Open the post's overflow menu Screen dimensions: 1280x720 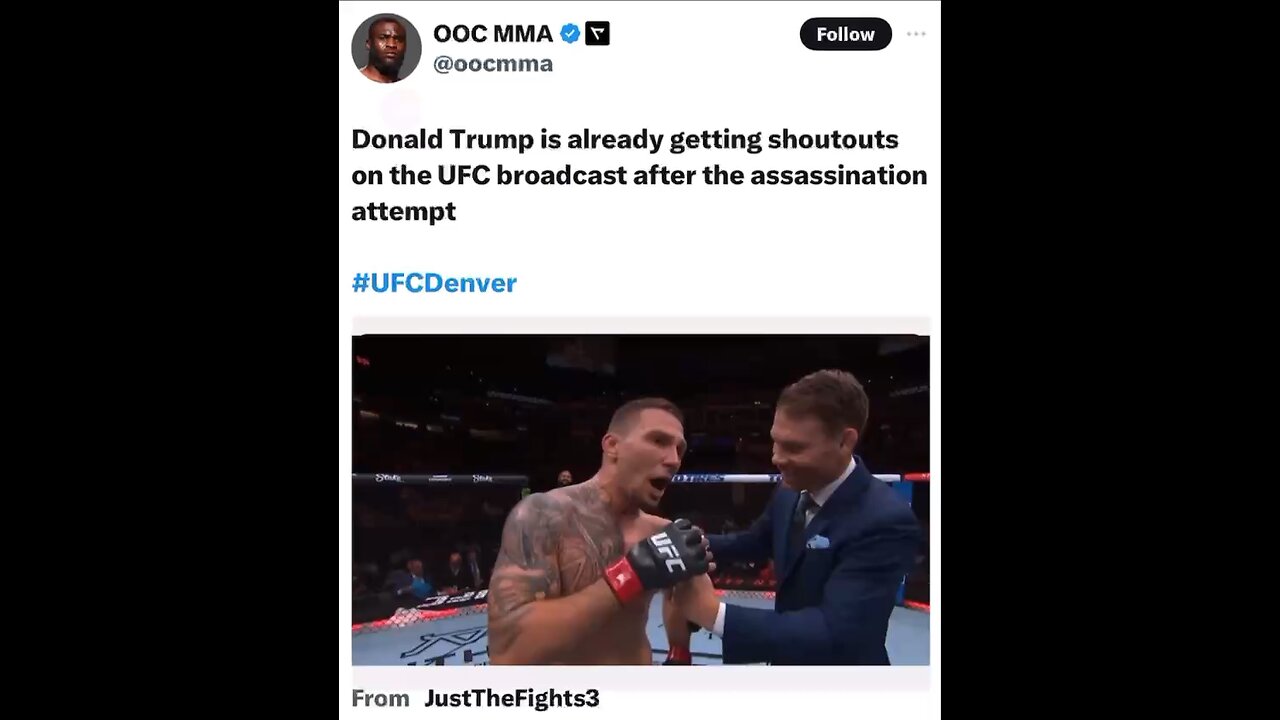pos(916,34)
